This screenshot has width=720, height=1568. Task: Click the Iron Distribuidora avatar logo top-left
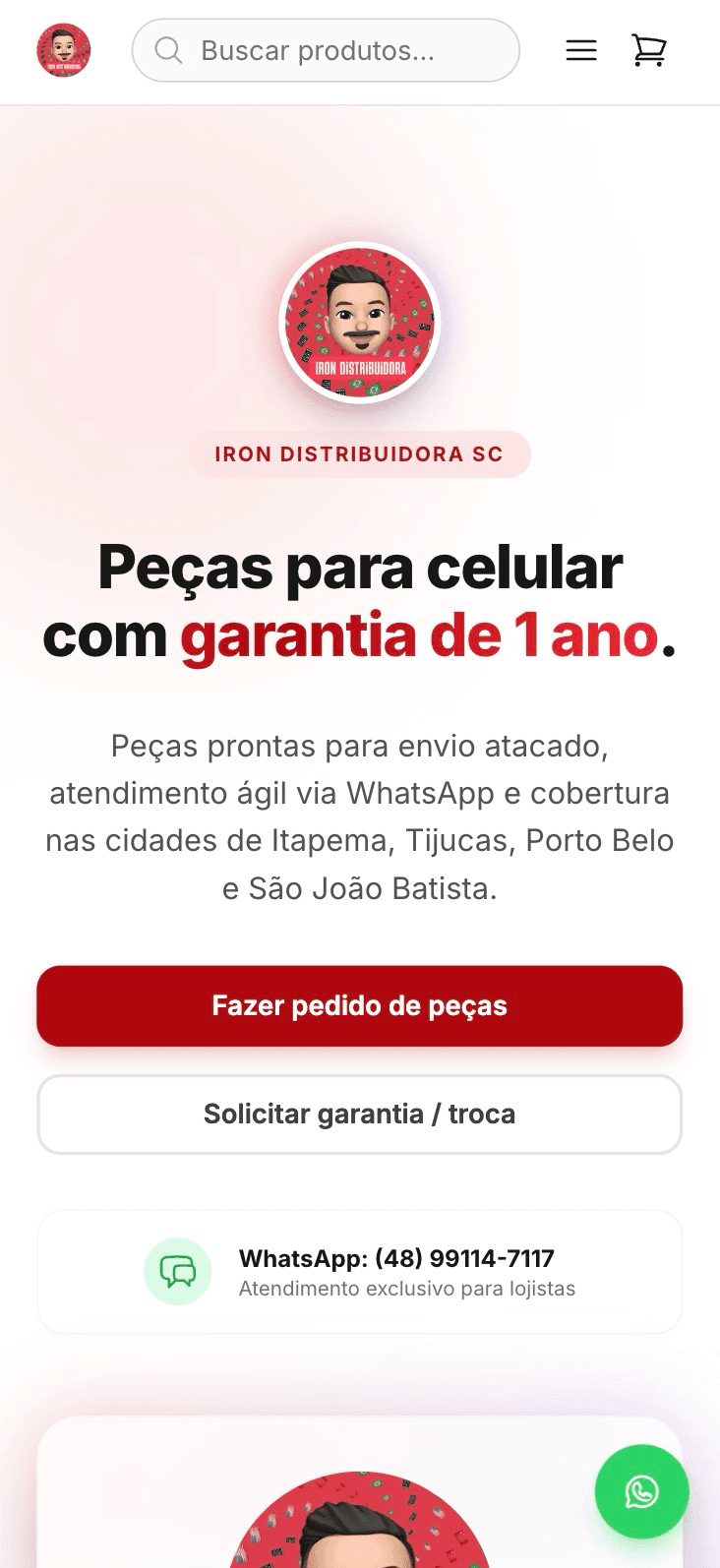coord(63,49)
